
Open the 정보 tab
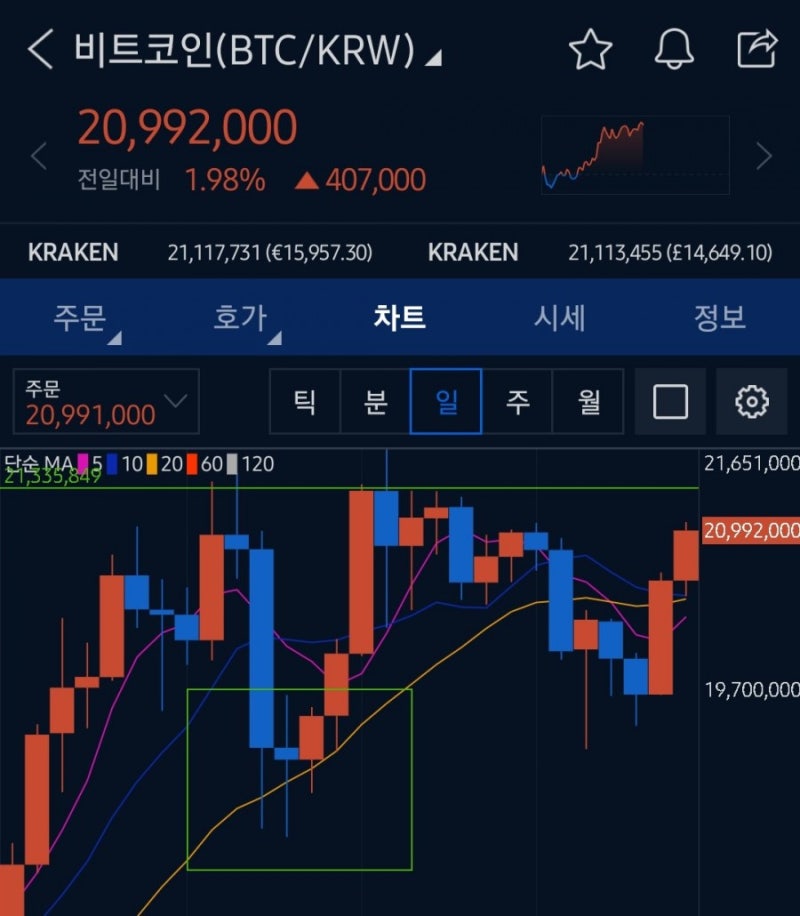tap(719, 318)
